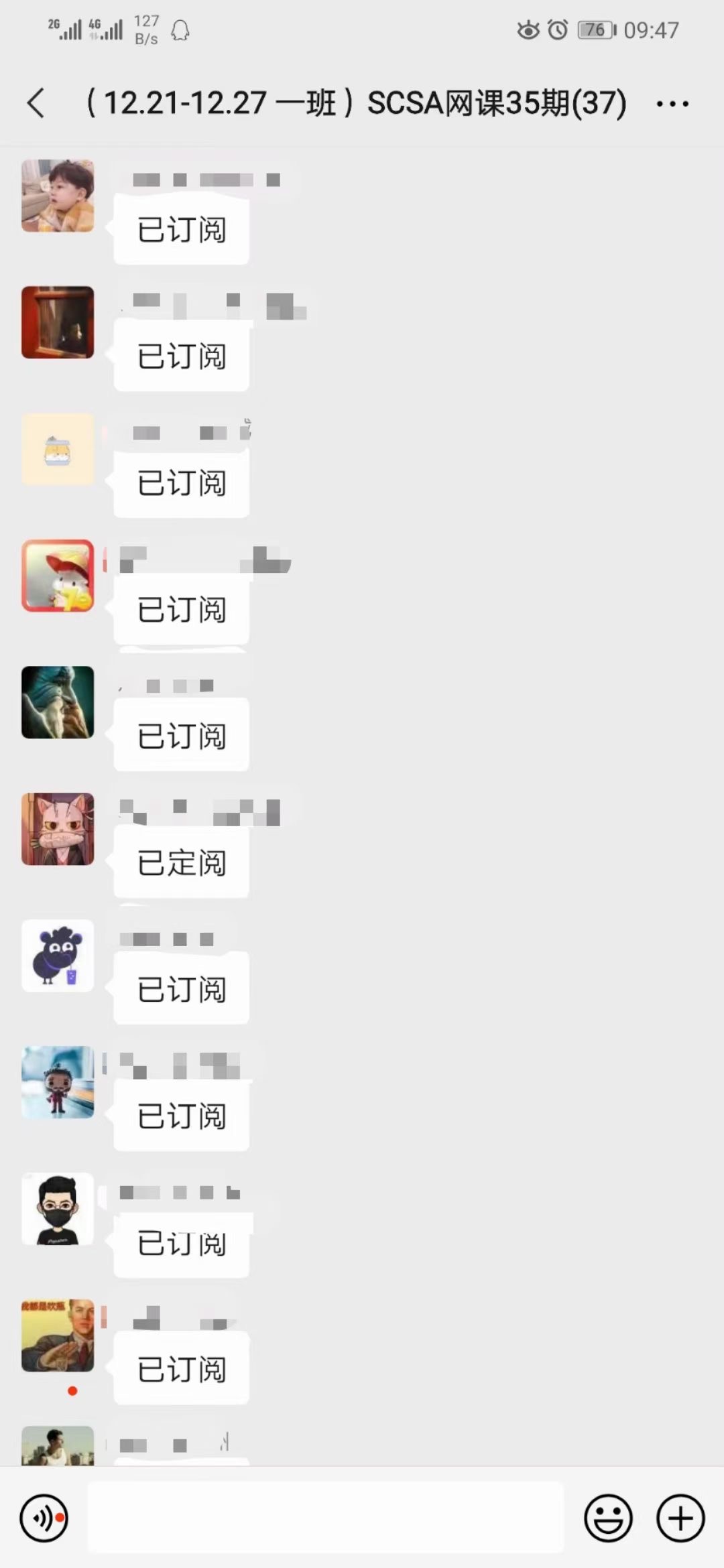The image size is (724, 1568).
Task: Open the plus attachment menu
Action: tap(680, 1518)
